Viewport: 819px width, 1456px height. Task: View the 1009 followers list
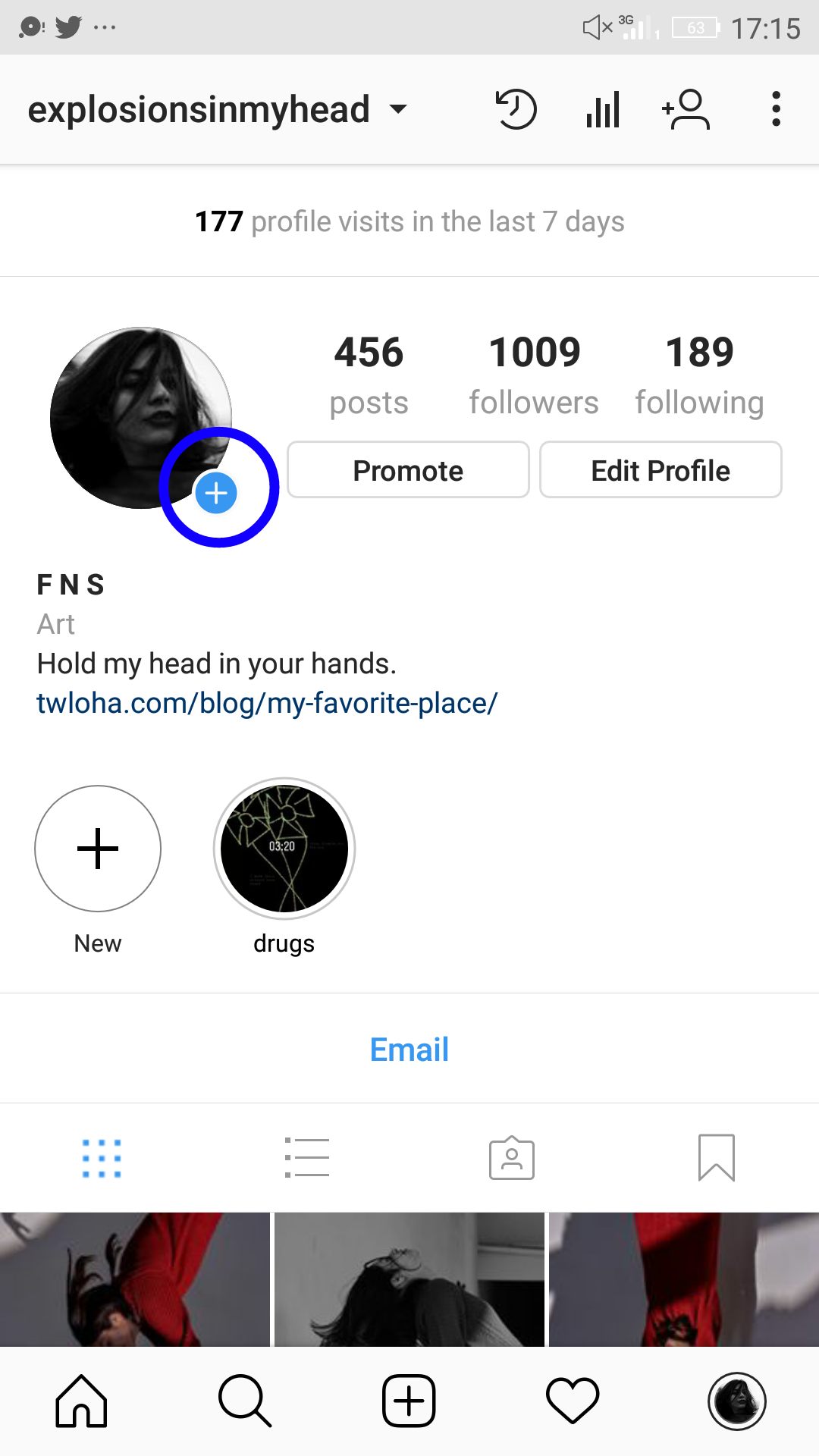coord(534,375)
